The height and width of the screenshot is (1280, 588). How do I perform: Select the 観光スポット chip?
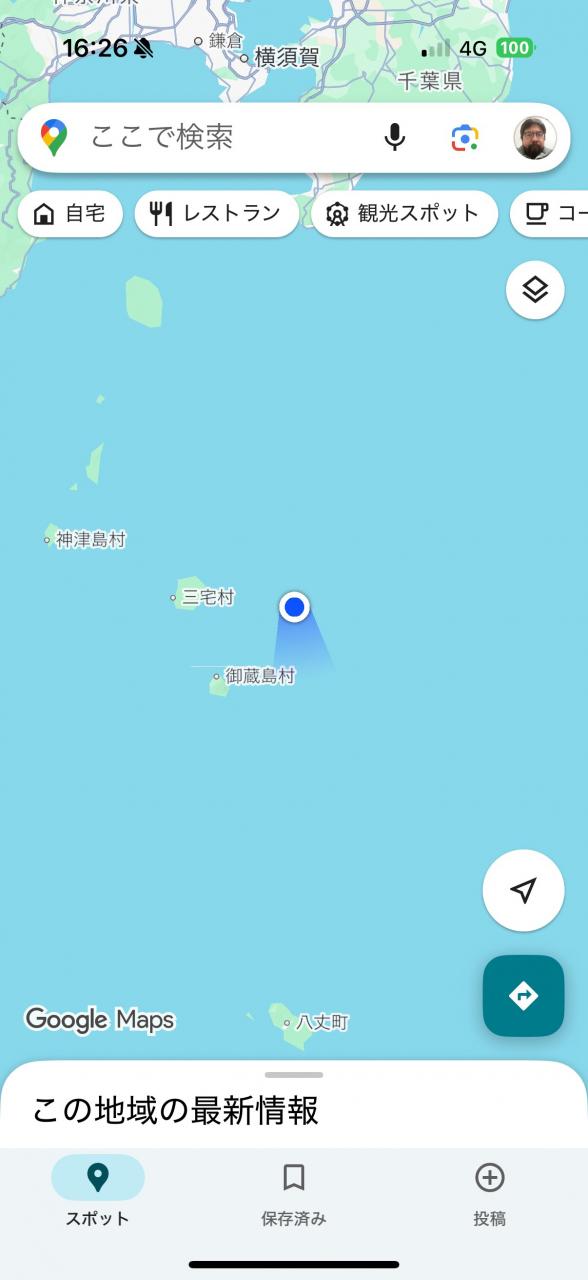click(404, 214)
